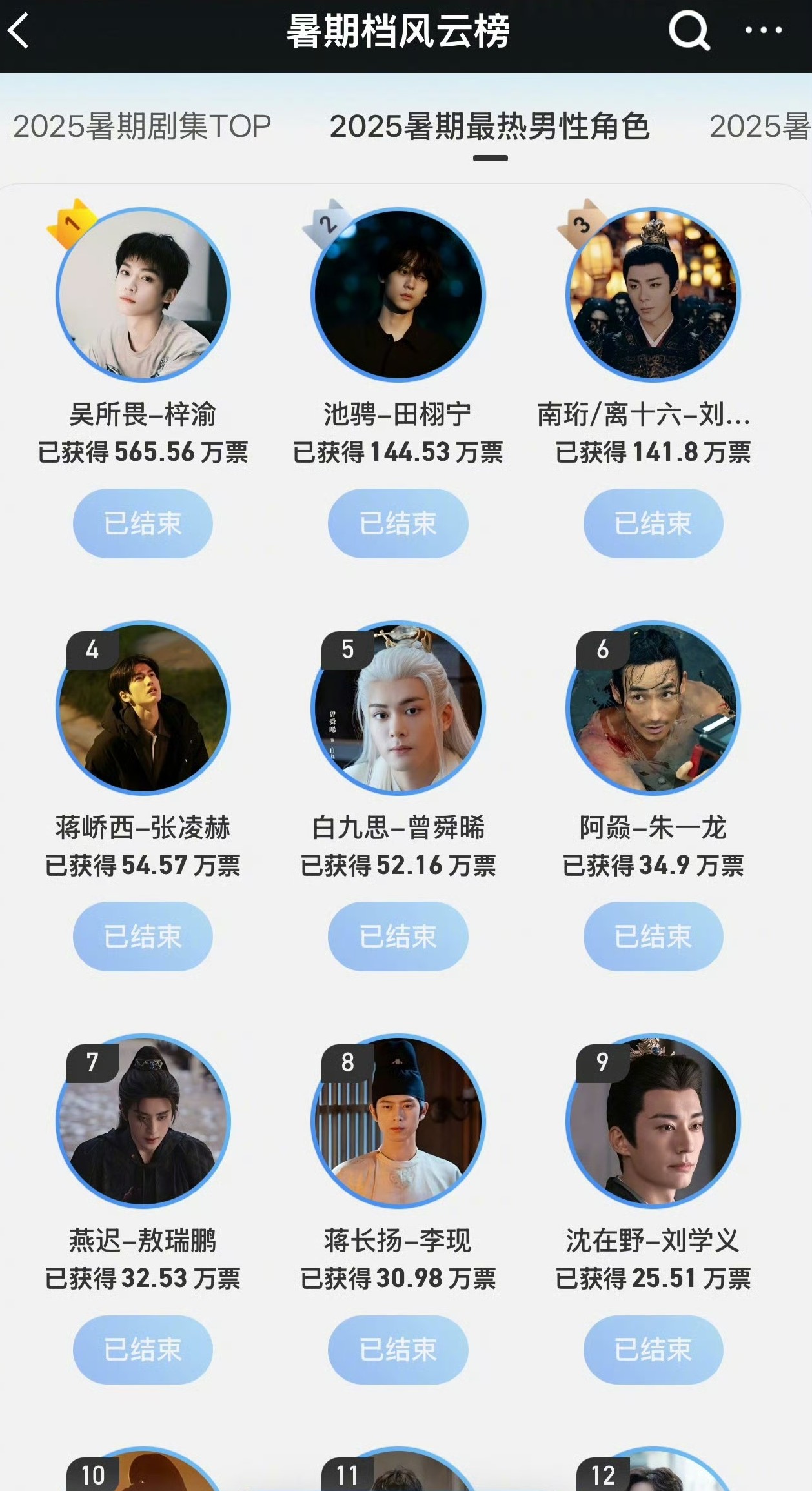Open the search icon

pyautogui.click(x=689, y=31)
